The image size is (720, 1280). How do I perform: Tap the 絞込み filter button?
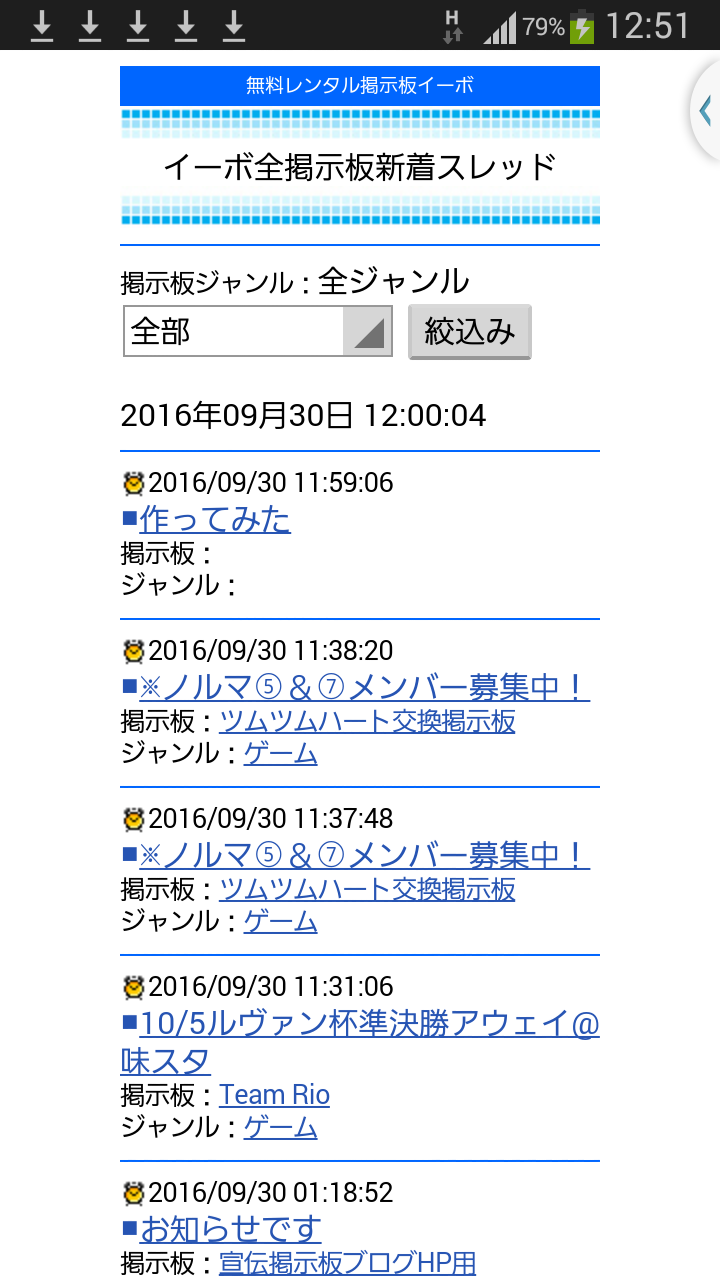point(470,331)
